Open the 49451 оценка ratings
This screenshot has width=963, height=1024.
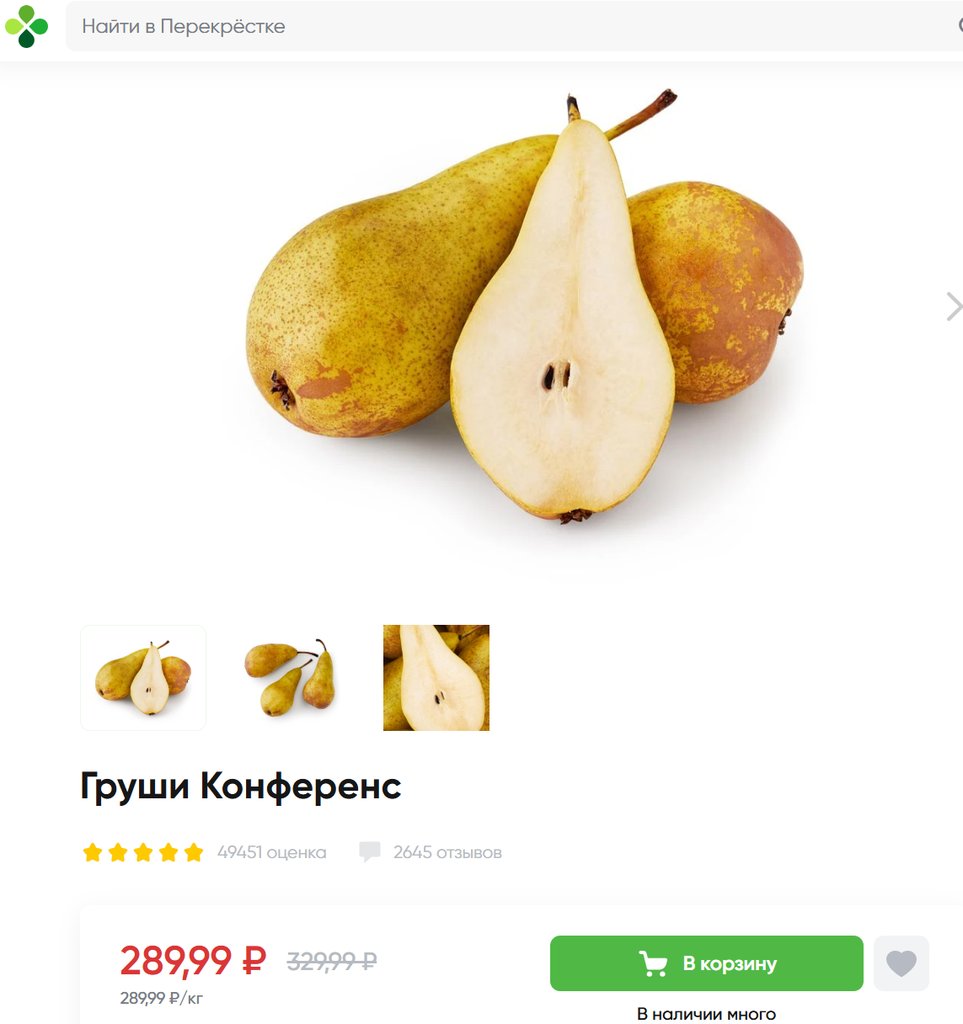coord(271,853)
